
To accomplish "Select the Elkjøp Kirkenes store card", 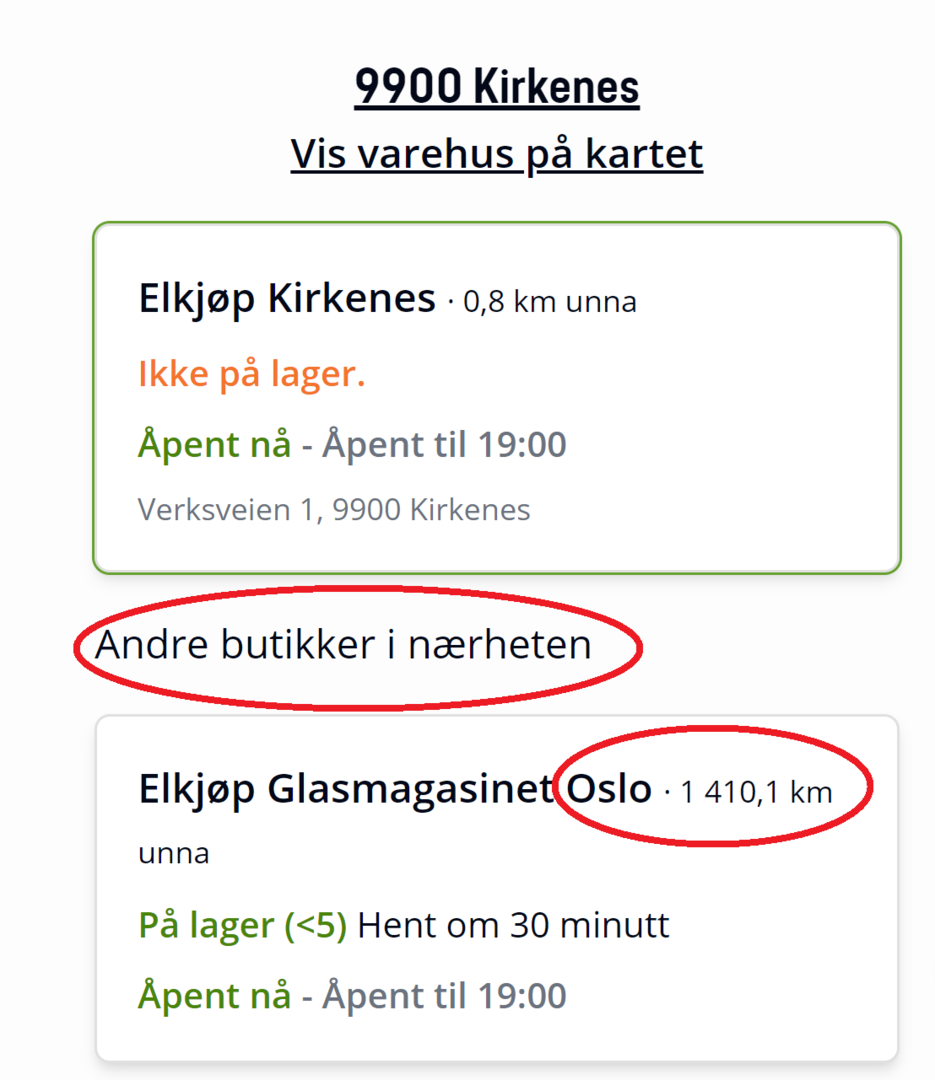I will 497,398.
